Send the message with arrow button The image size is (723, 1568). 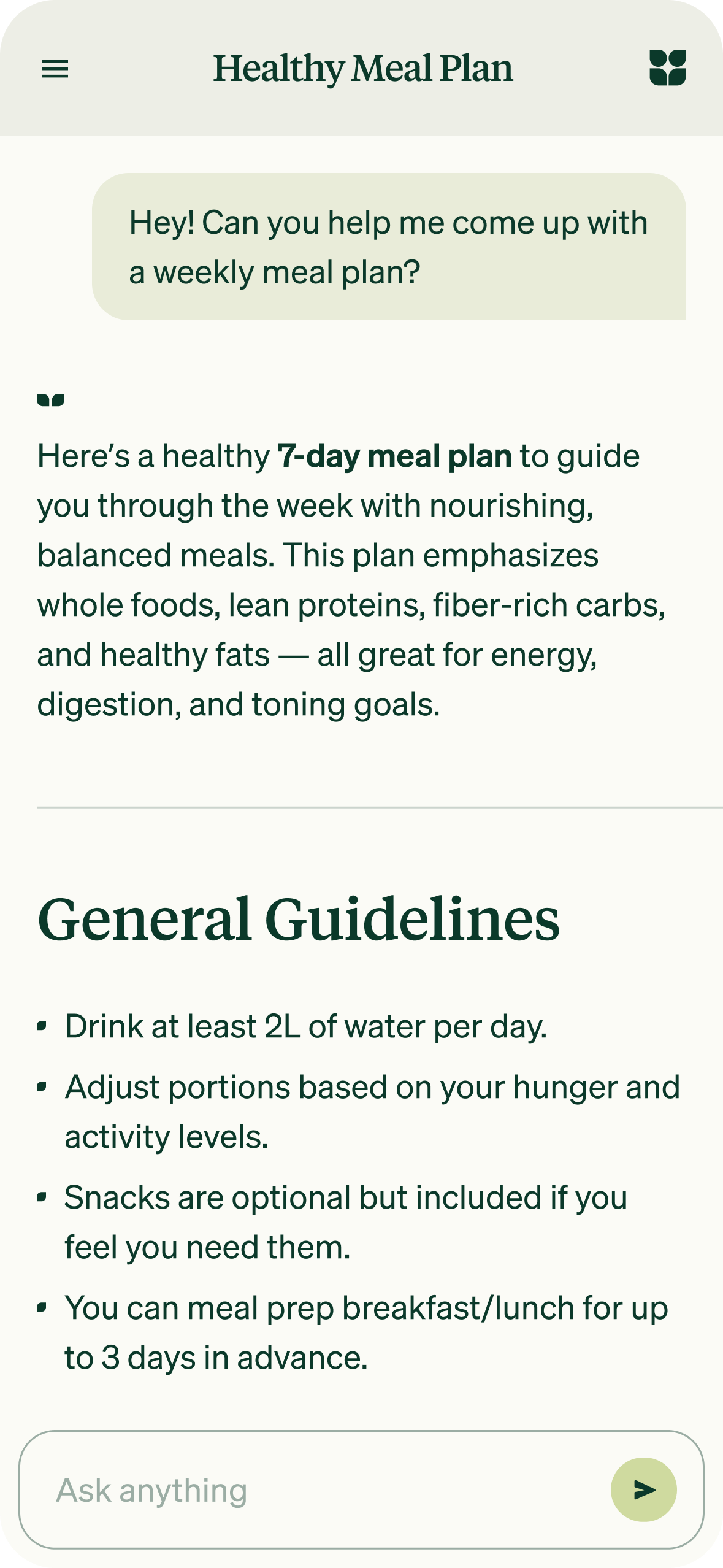[643, 1489]
